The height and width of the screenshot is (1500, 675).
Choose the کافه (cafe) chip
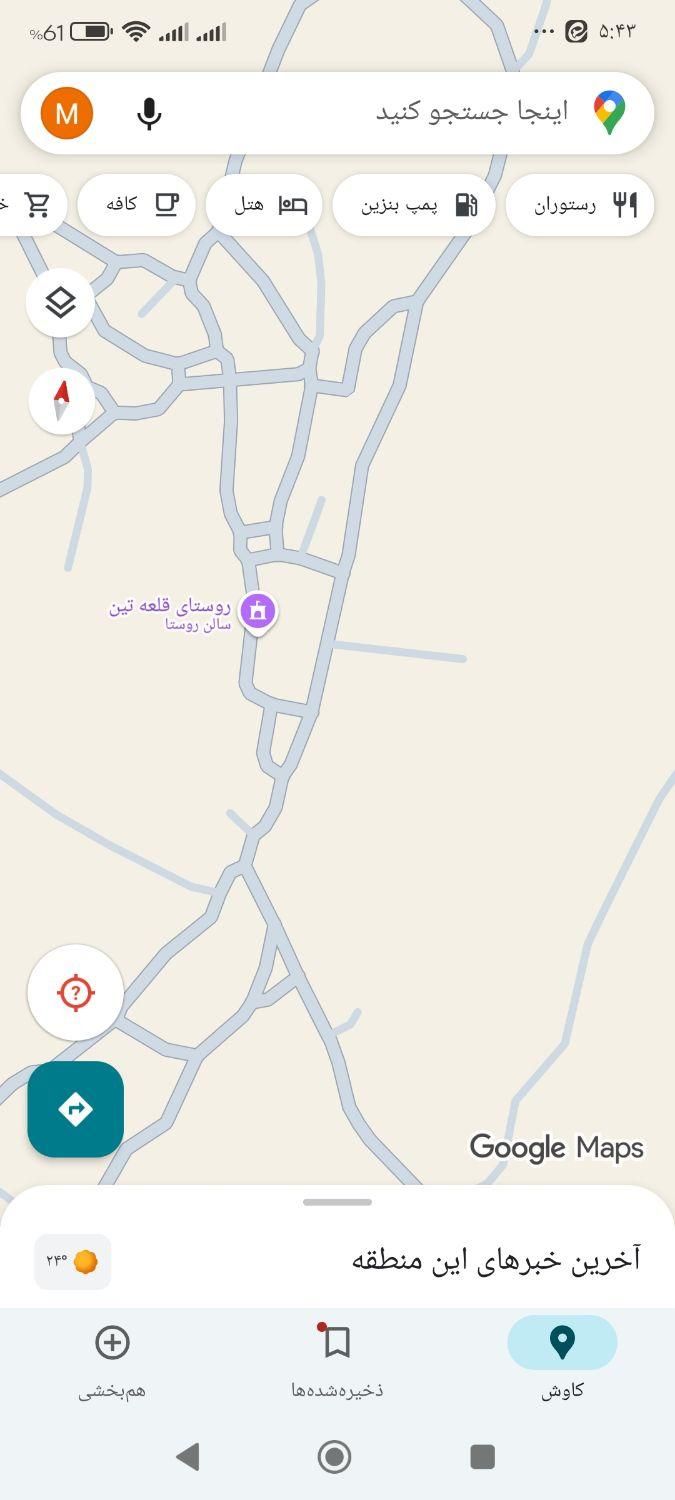coord(136,205)
